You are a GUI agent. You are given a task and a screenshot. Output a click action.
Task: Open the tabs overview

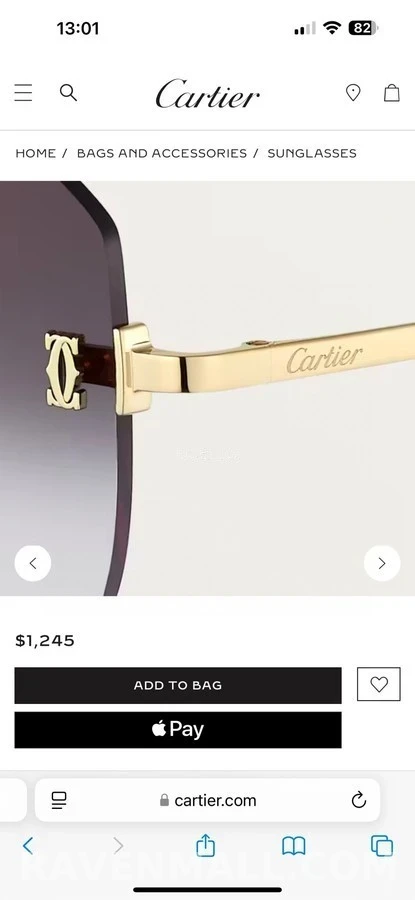382,846
